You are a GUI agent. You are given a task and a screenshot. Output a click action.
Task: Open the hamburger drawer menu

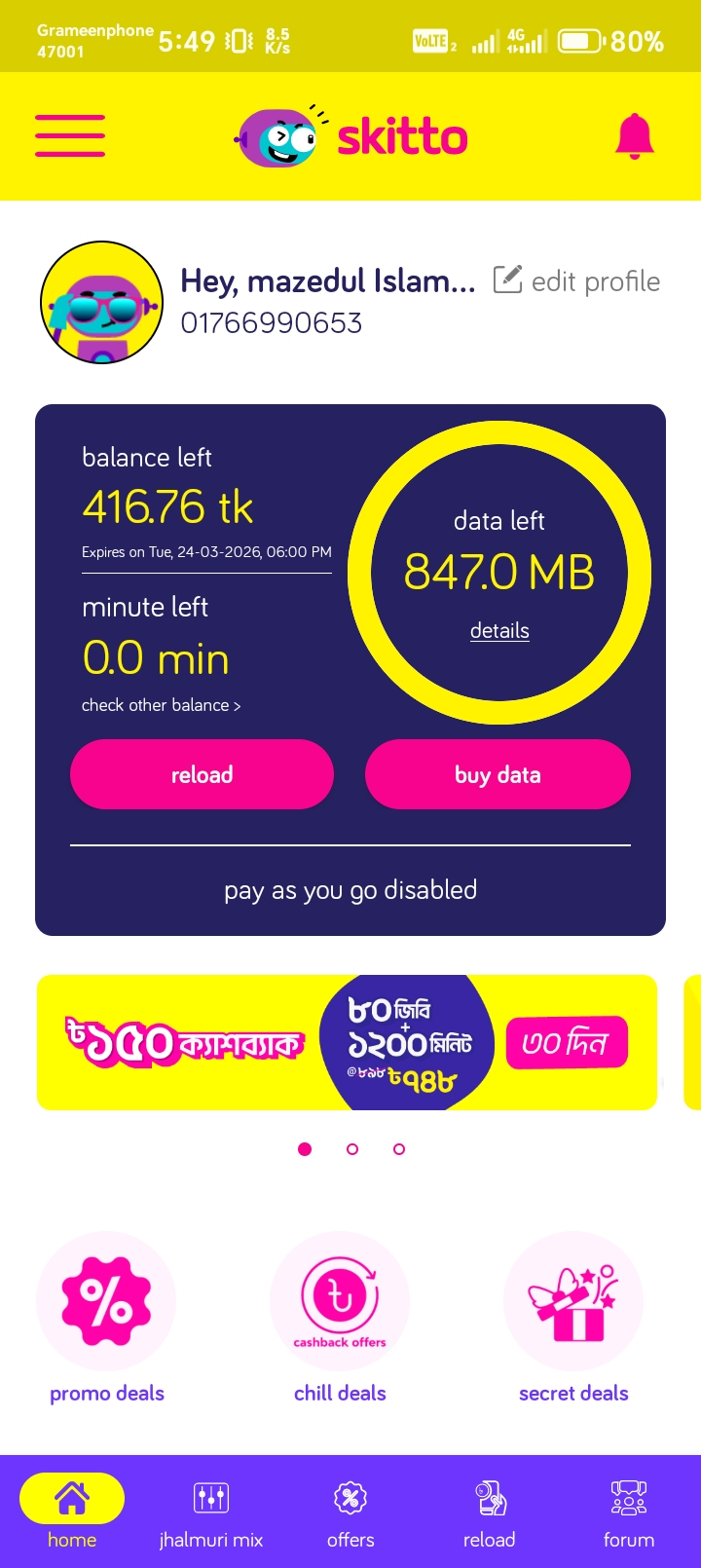(70, 135)
